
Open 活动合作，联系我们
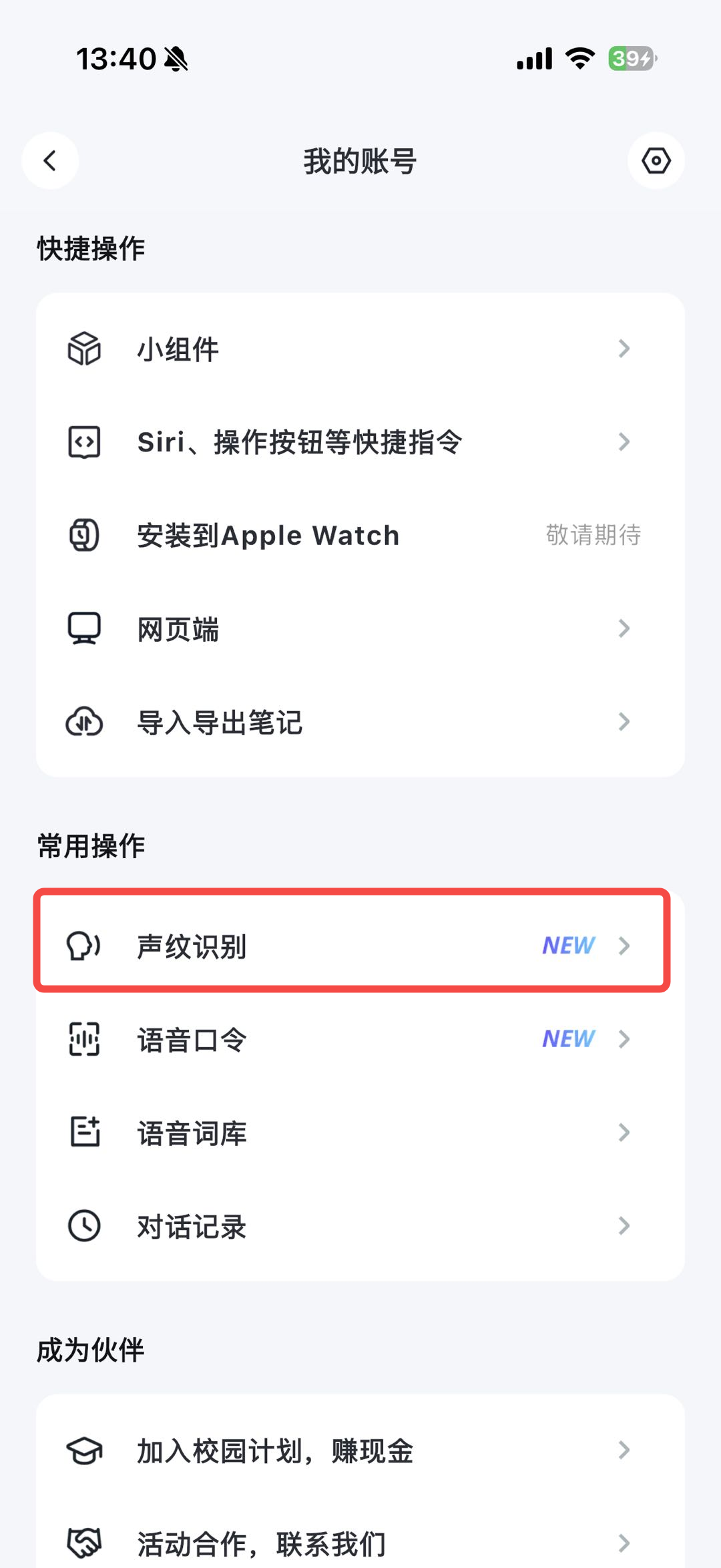click(360, 1543)
